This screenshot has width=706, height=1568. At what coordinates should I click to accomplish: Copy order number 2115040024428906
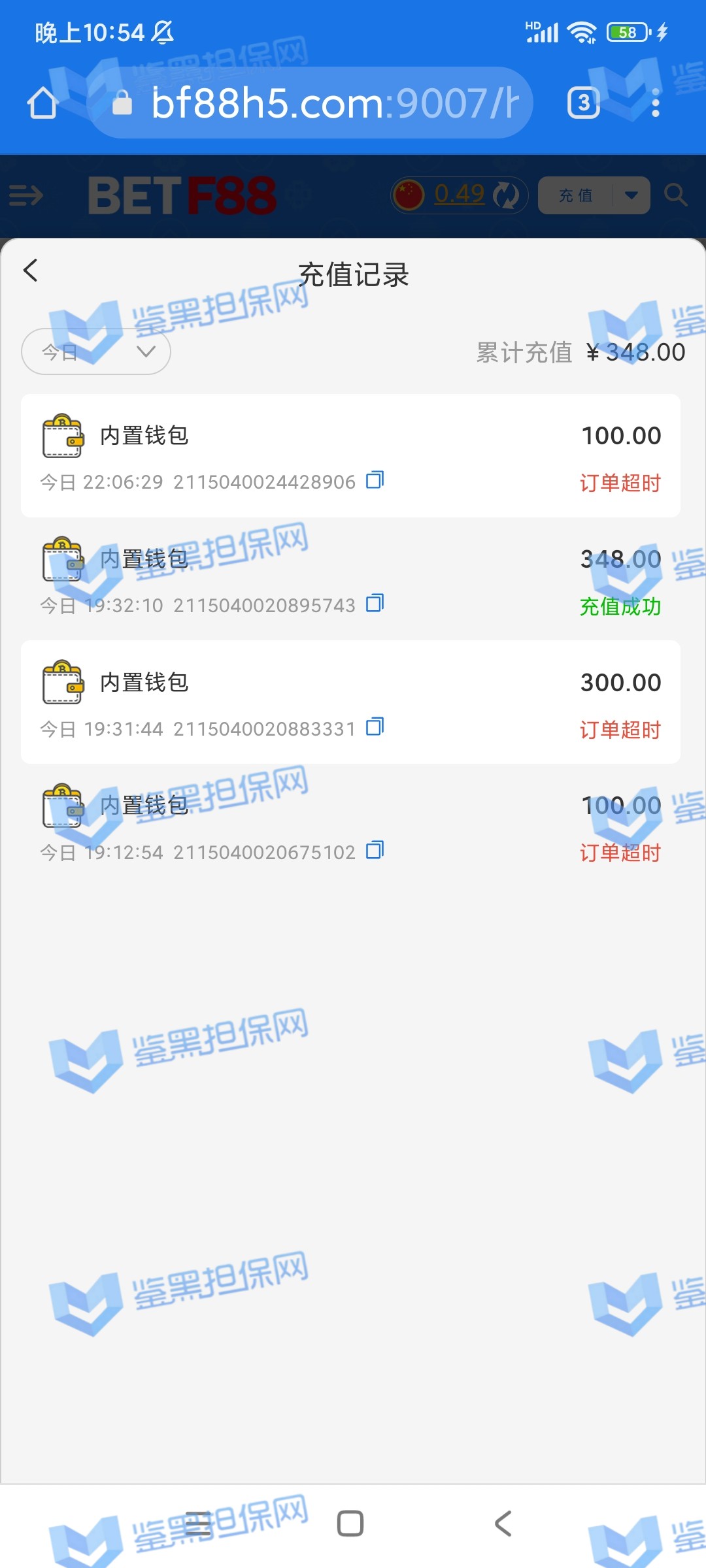click(x=375, y=480)
